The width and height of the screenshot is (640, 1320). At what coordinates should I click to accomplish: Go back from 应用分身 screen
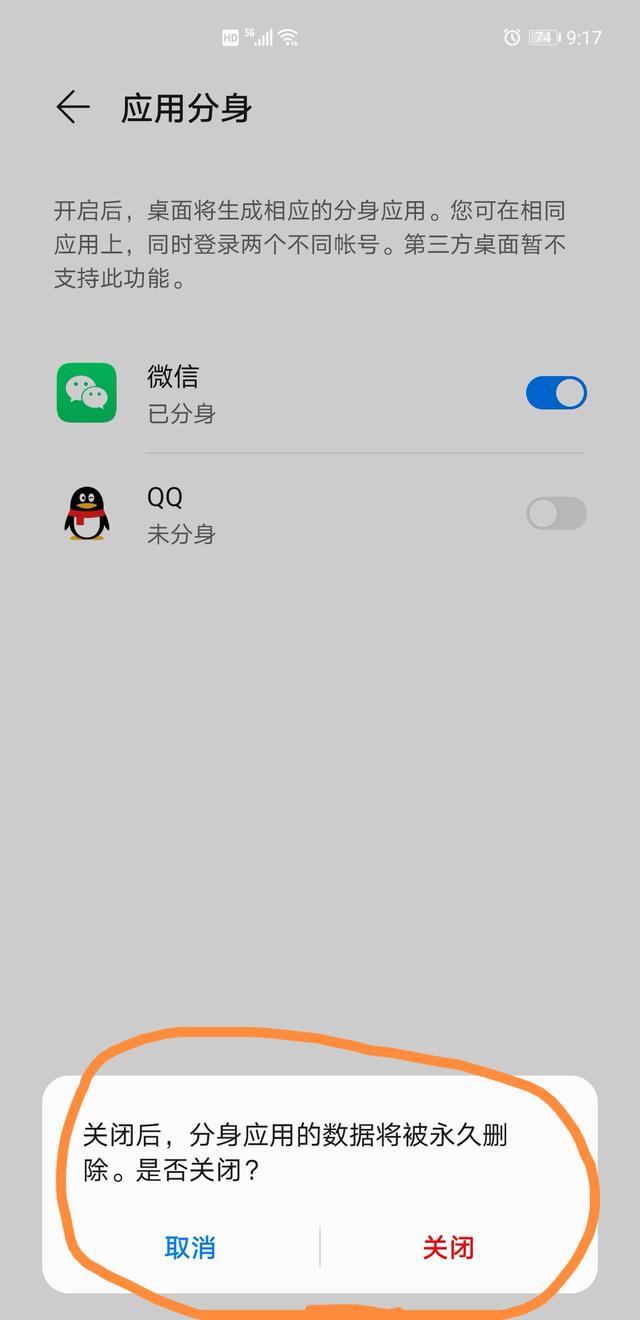point(73,108)
